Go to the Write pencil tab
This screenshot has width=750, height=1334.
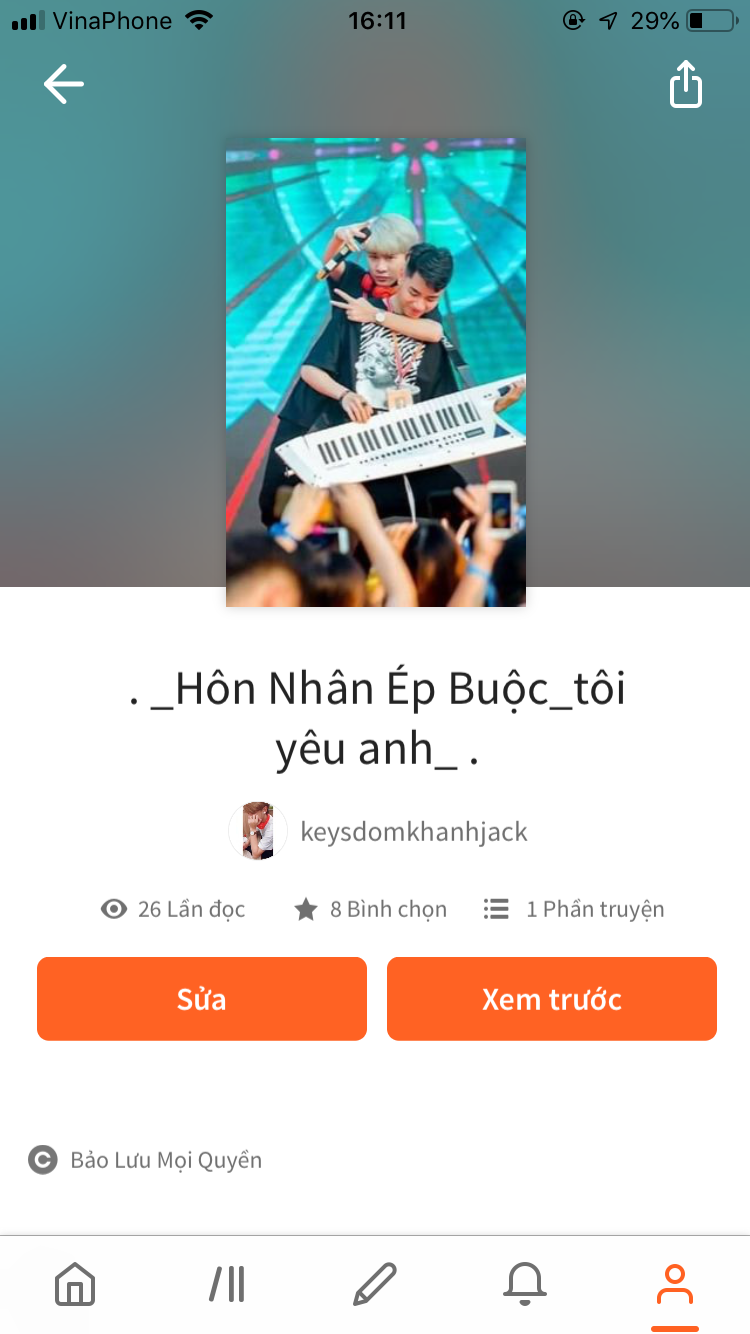click(x=375, y=1283)
